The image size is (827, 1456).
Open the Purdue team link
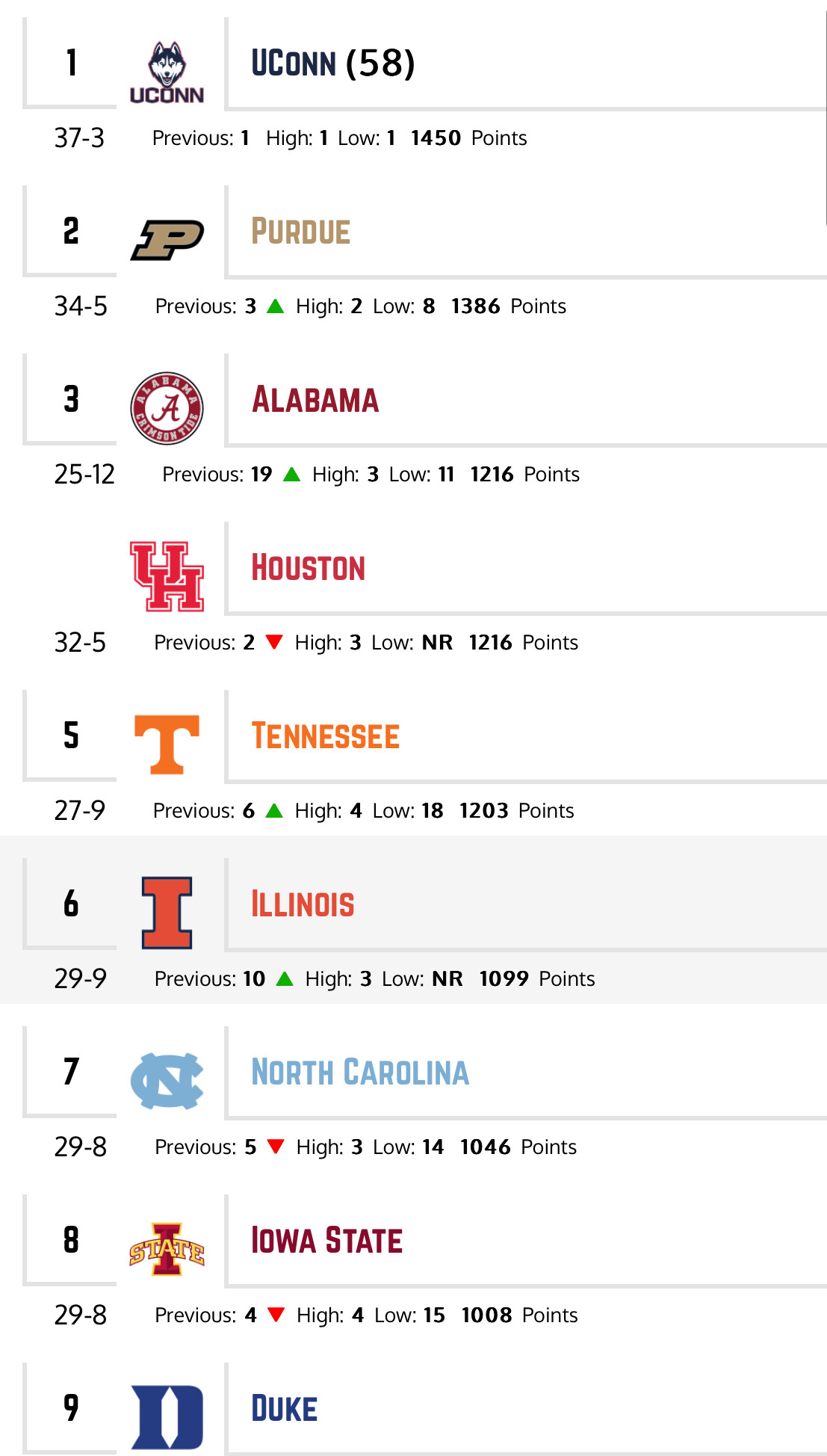pos(300,232)
